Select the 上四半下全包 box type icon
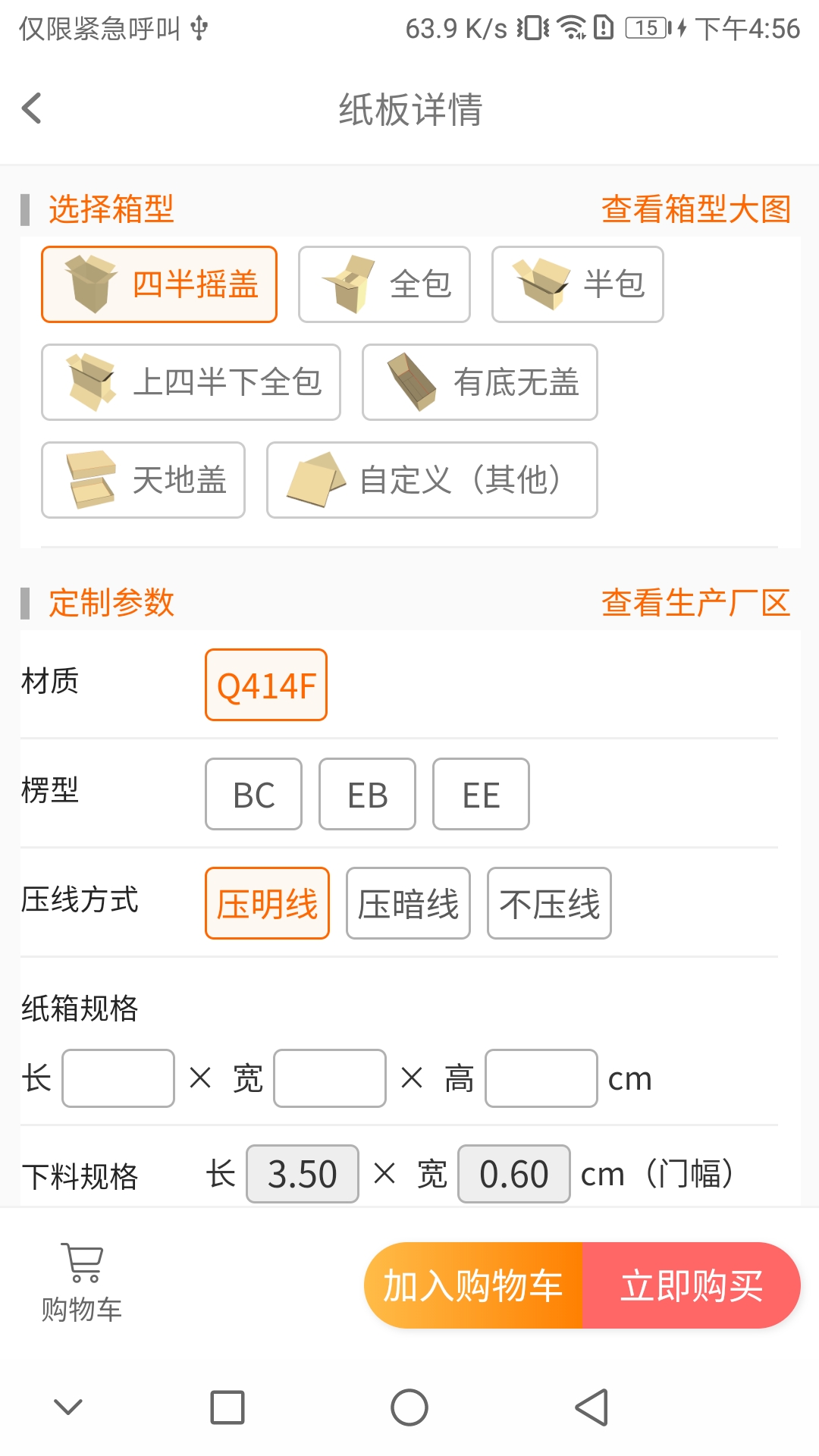This screenshot has width=819, height=1456. click(89, 383)
